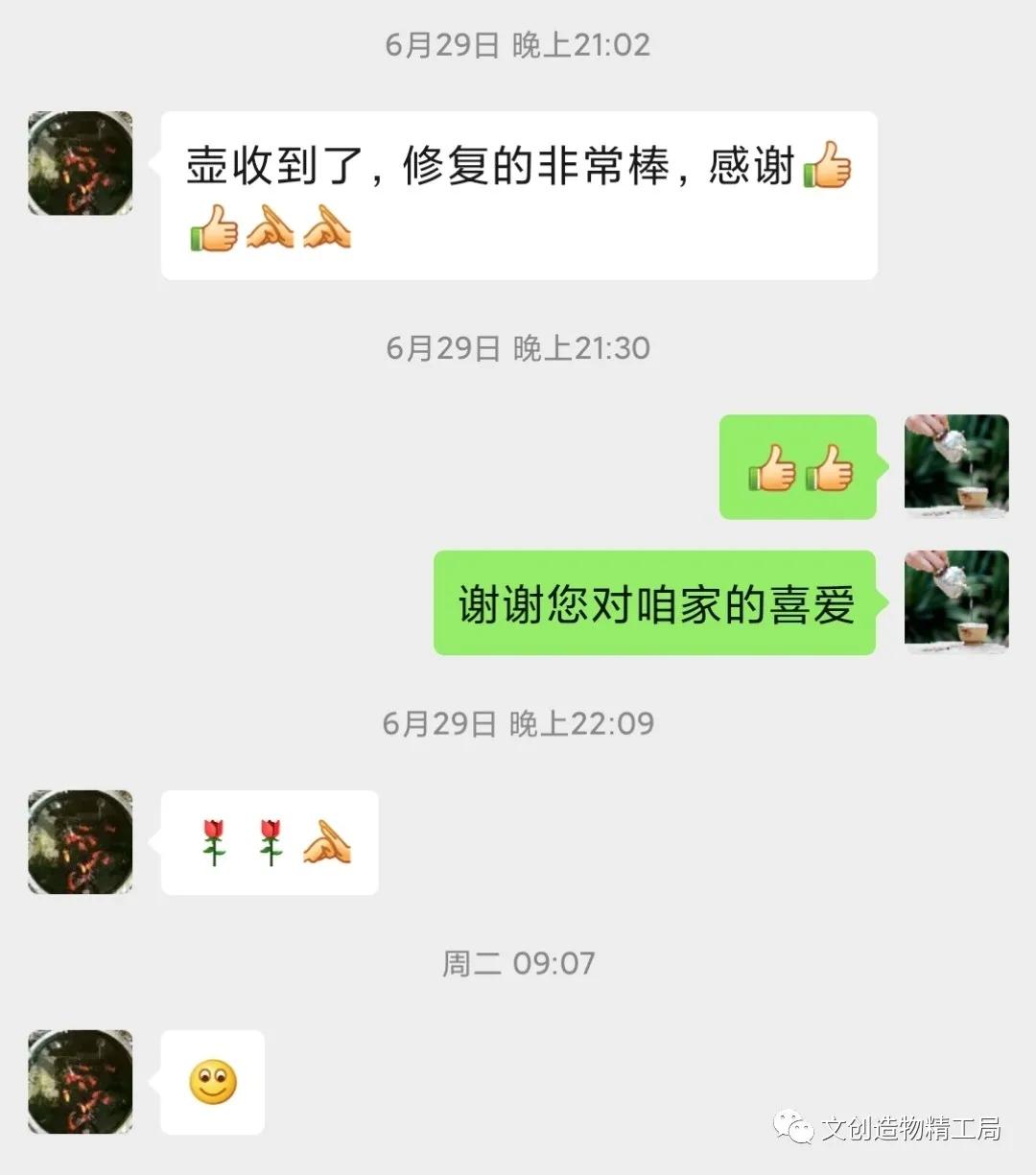
Task: Click the timestamp 6月29日 晚上22:09
Action: 518,723
